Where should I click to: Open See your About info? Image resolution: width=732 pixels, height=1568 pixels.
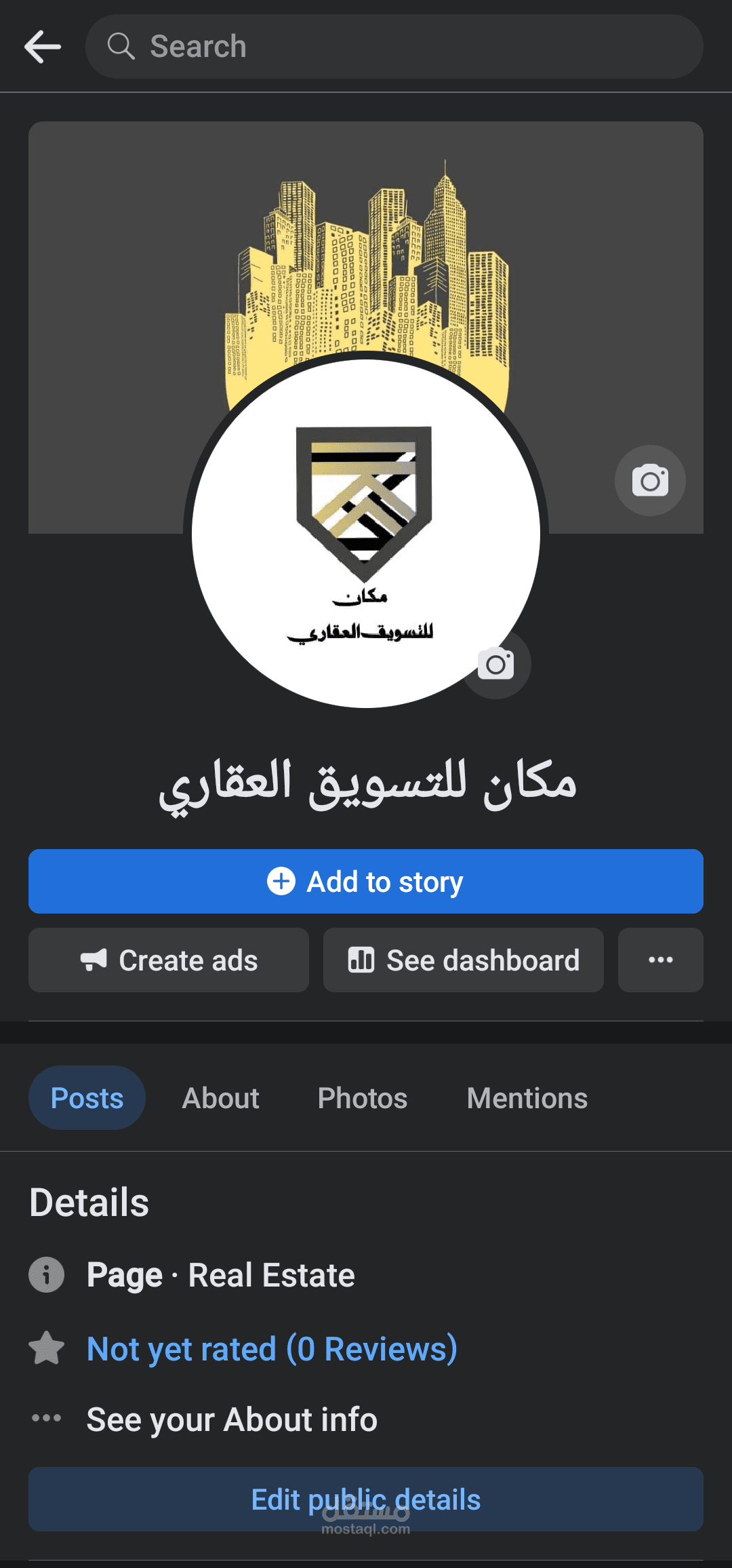[232, 1419]
